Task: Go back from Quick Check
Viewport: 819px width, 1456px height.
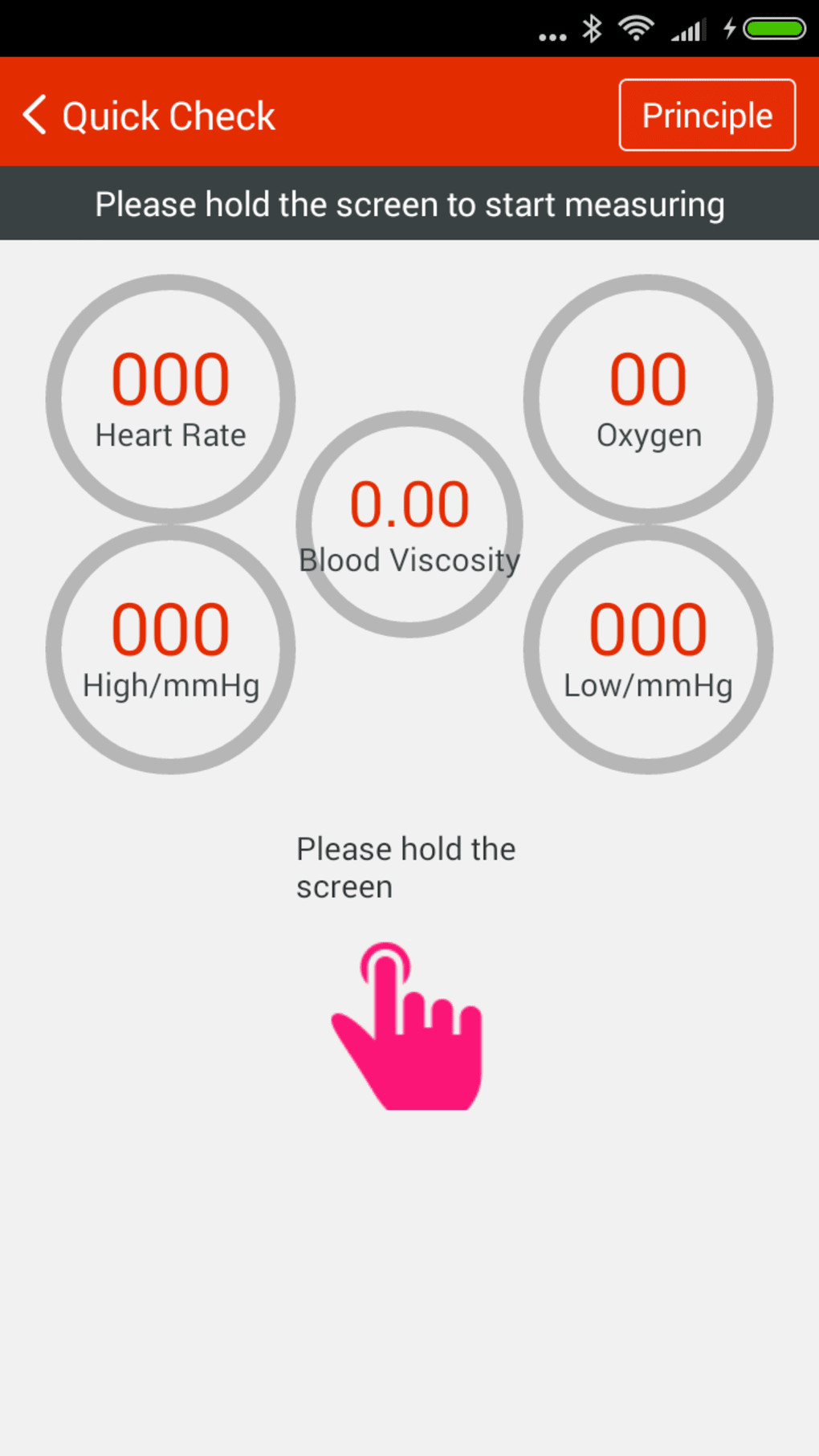Action: pos(35,115)
